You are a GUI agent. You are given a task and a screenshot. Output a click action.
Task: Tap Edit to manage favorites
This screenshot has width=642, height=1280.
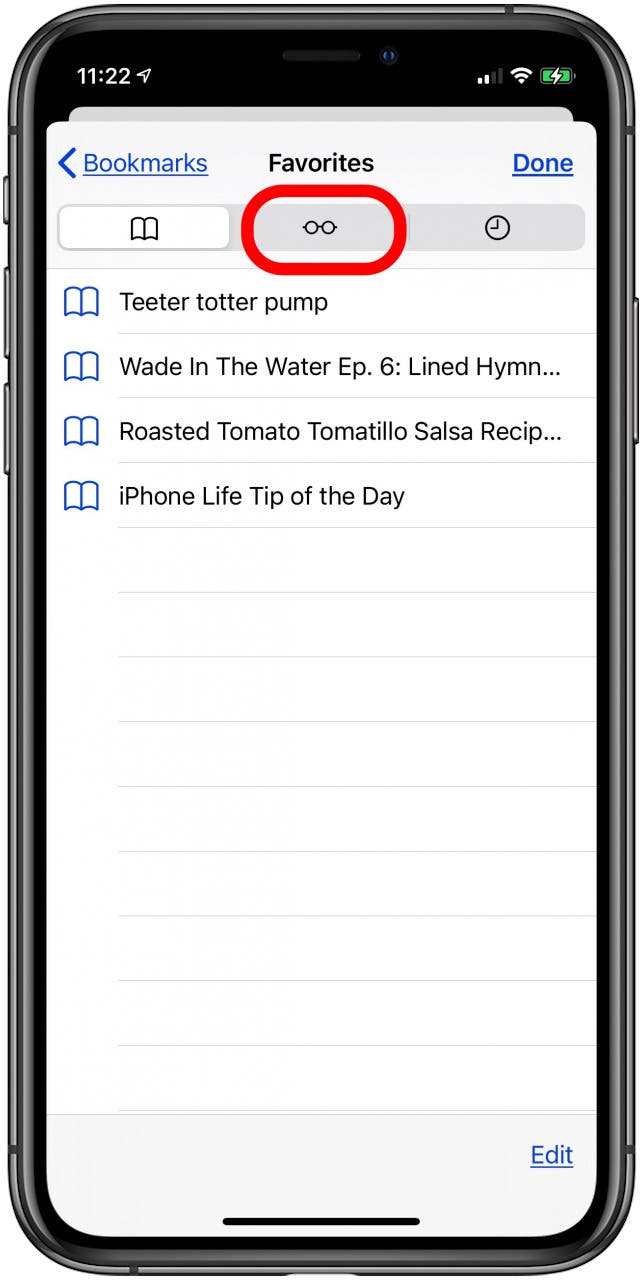[552, 1155]
